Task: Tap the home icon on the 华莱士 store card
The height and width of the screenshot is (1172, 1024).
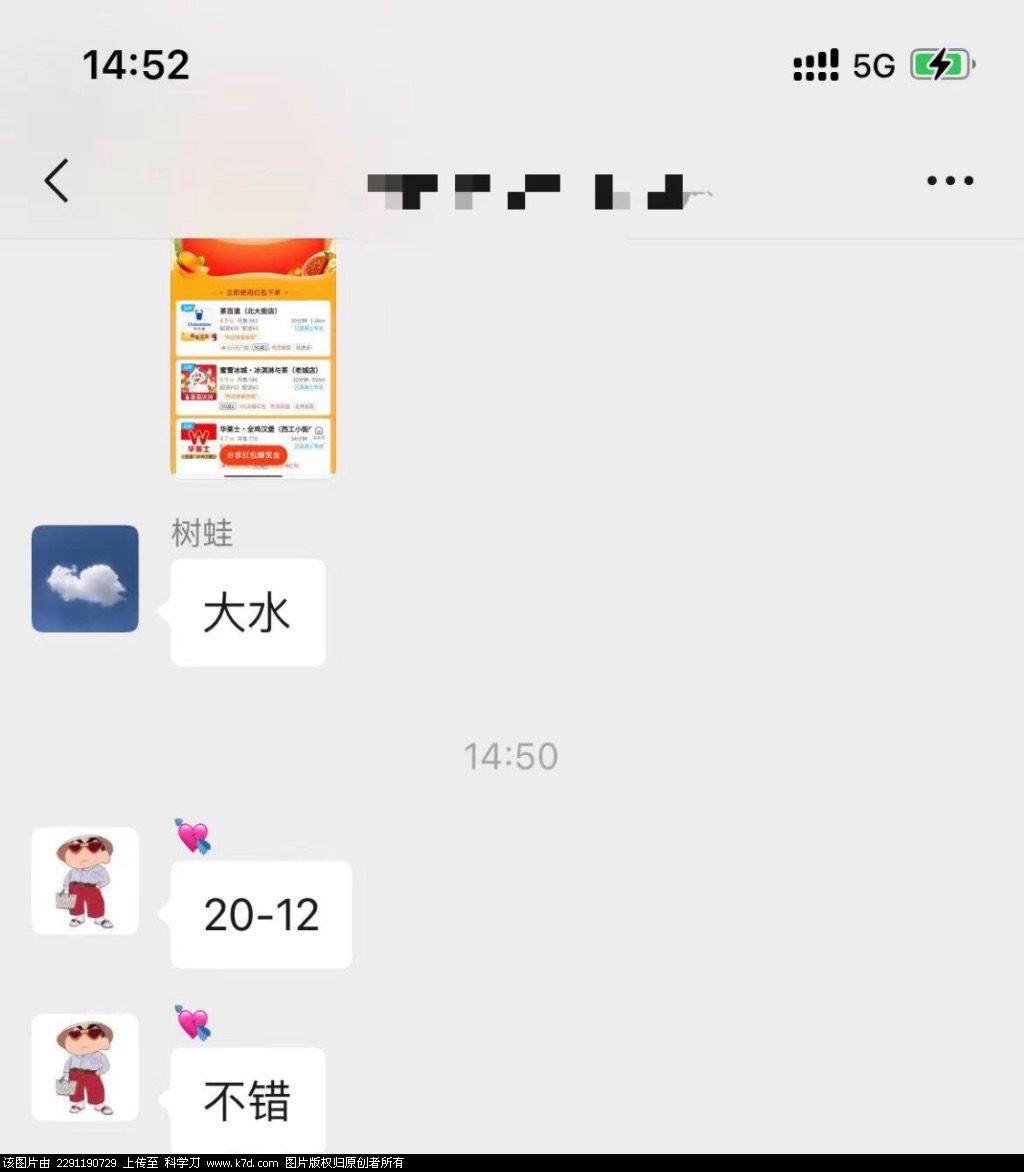Action: tap(318, 431)
